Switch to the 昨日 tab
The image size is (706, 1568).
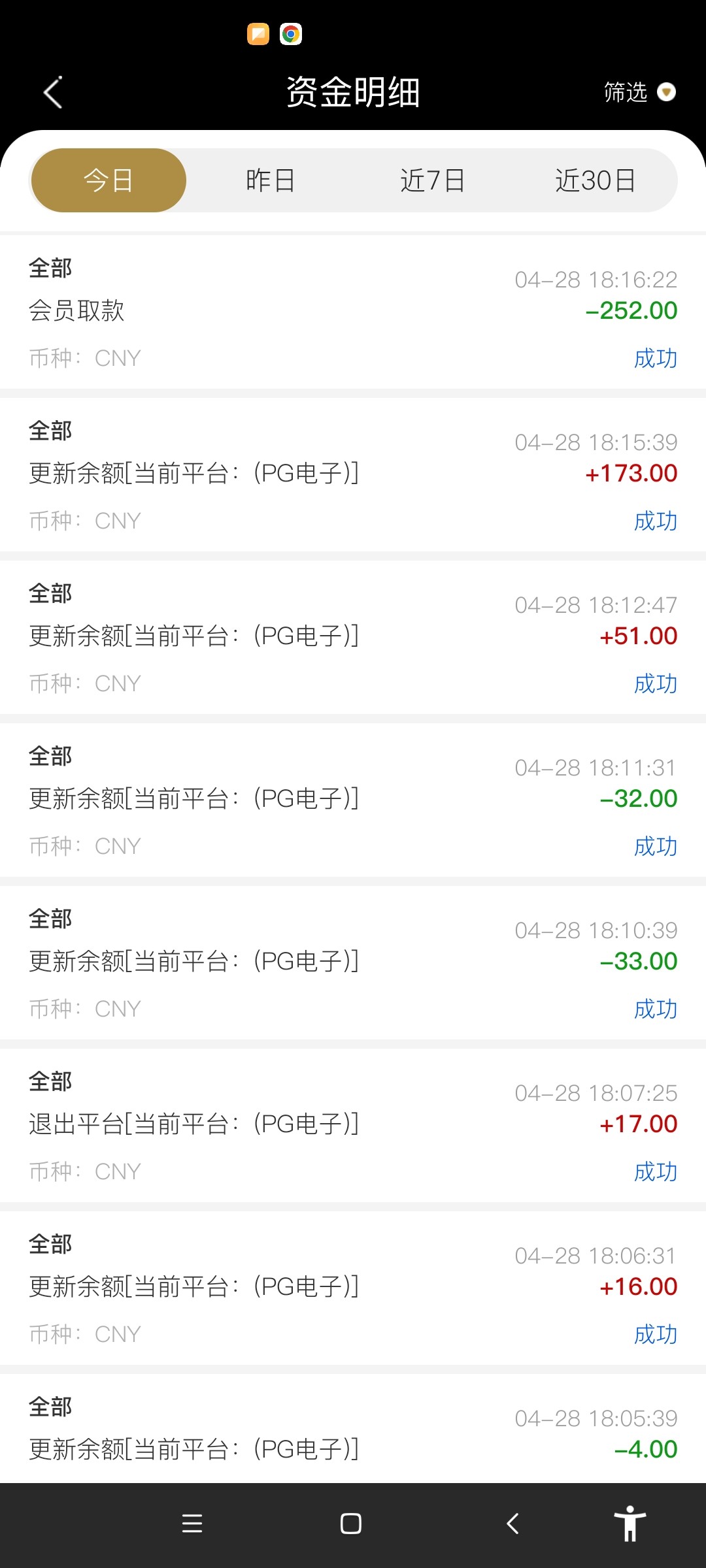click(270, 180)
